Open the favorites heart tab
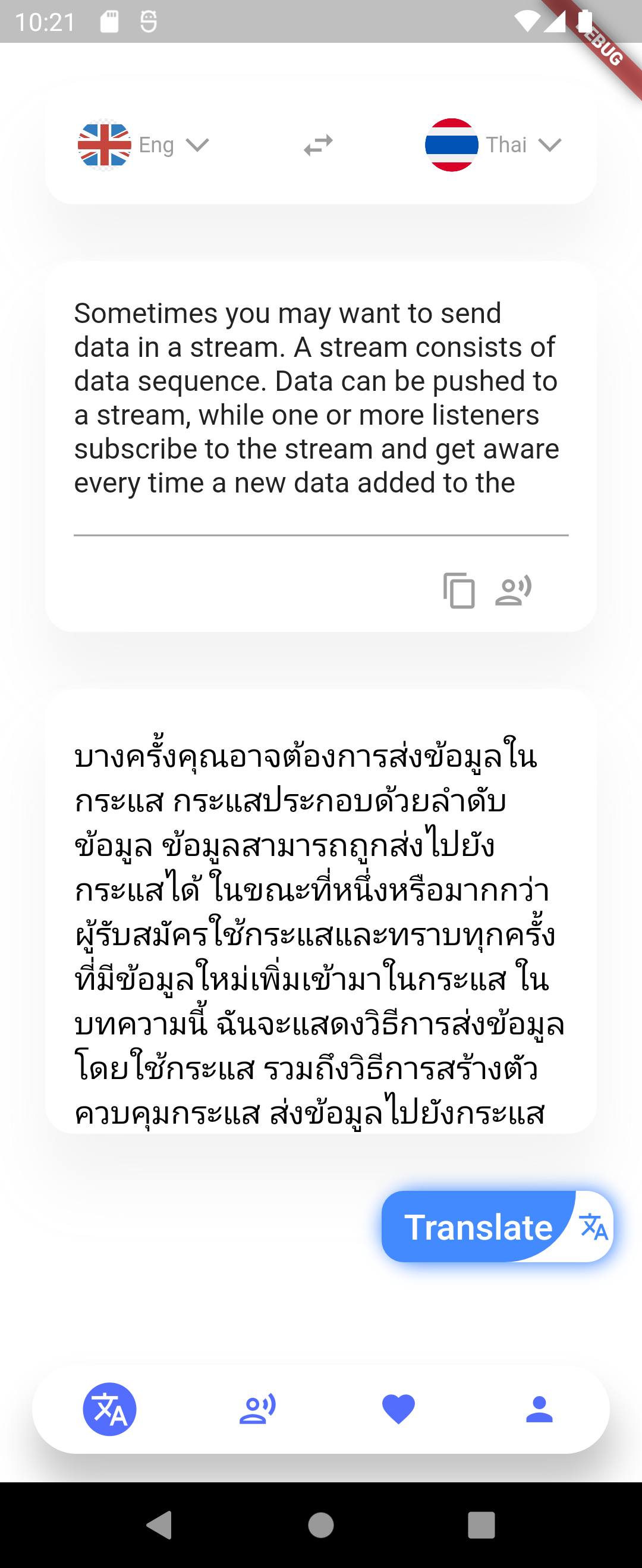Screen dimensions: 642x1568 399,1409
